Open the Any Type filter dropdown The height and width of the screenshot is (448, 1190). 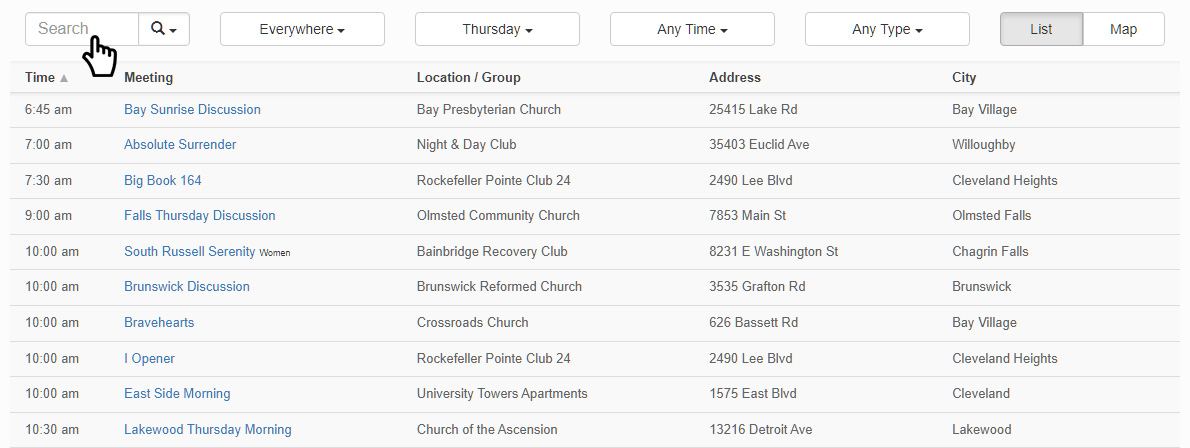coord(887,29)
